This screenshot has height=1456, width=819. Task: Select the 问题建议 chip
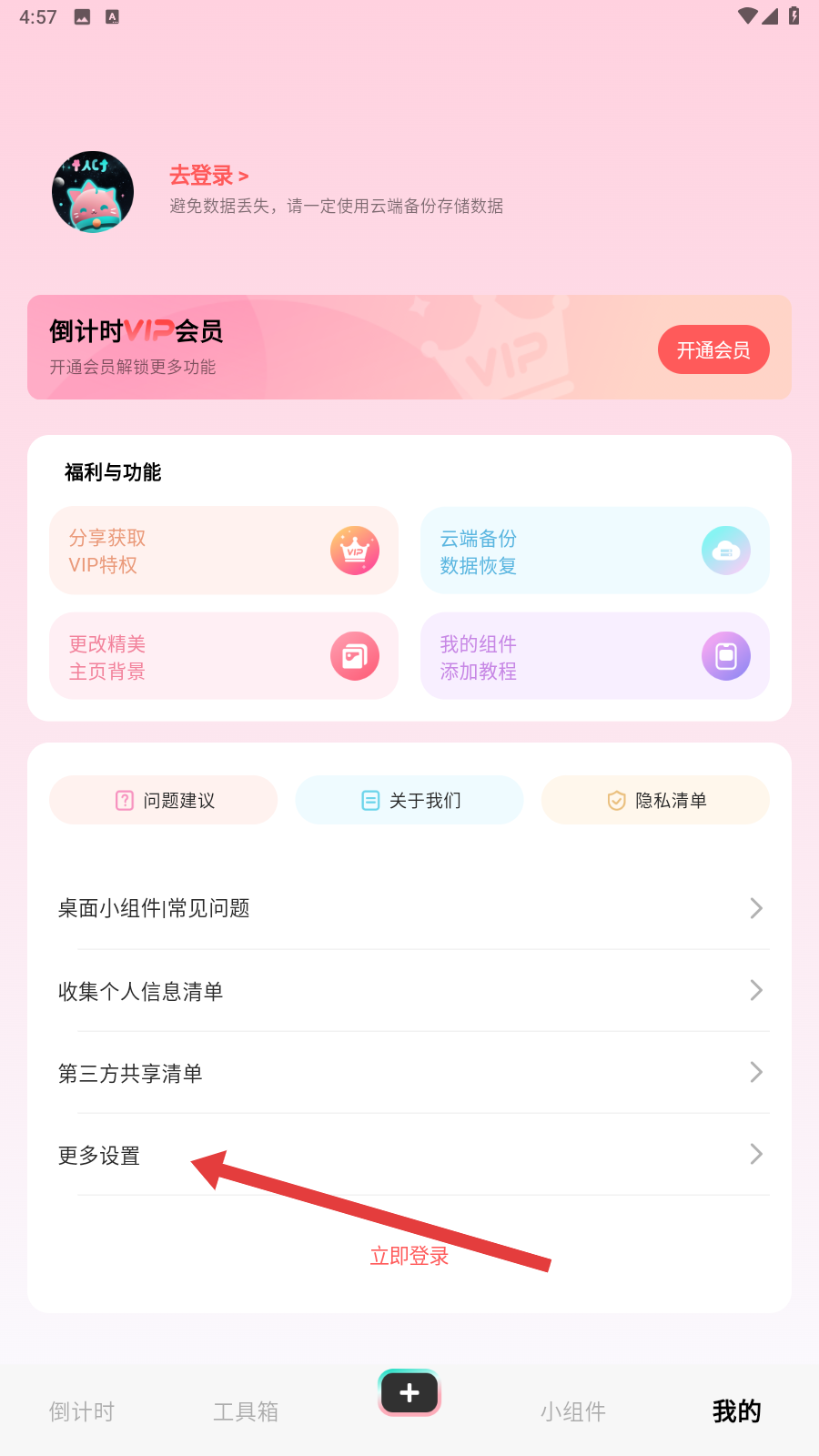164,800
